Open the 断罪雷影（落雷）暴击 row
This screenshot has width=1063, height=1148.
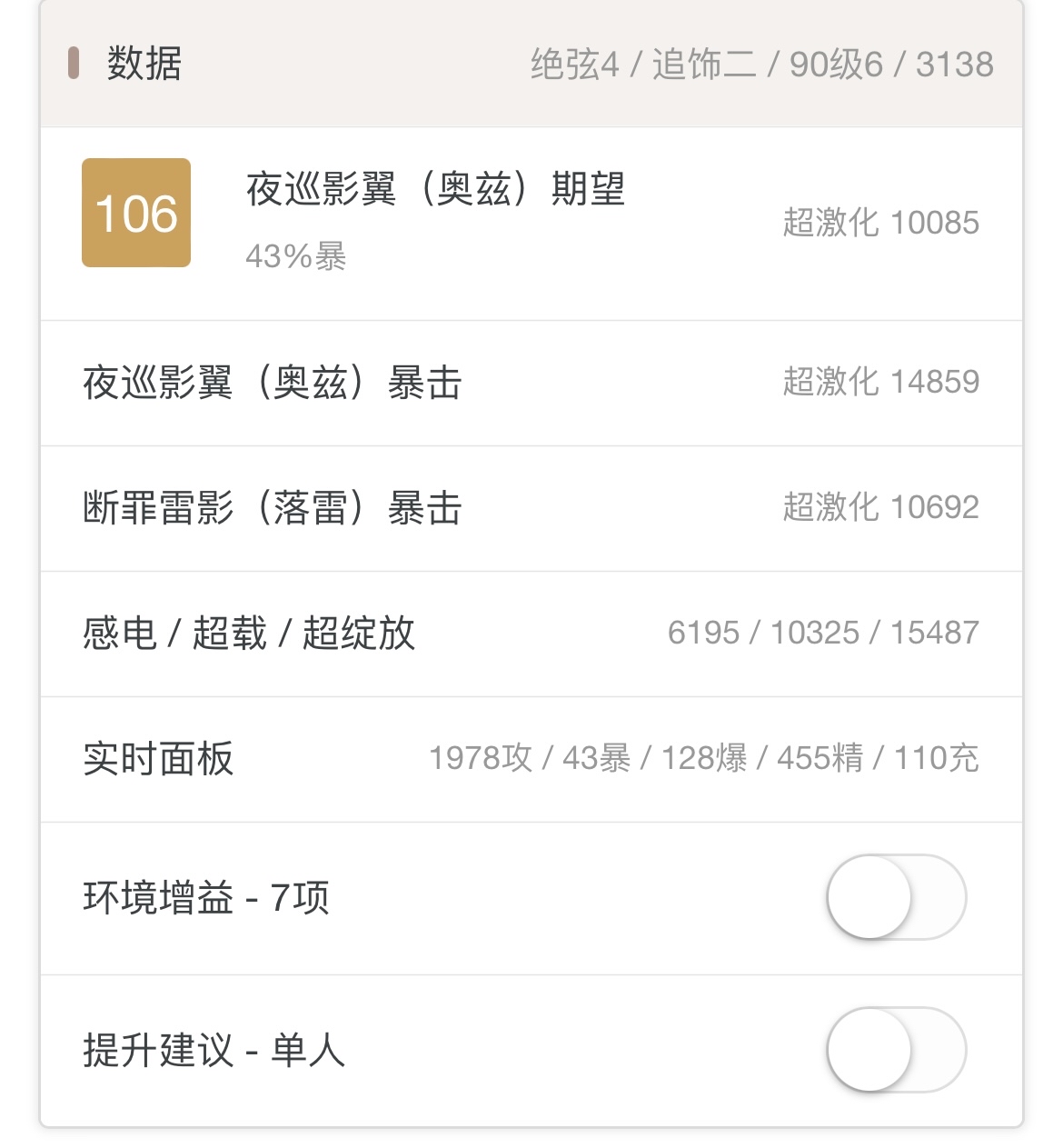(273, 508)
